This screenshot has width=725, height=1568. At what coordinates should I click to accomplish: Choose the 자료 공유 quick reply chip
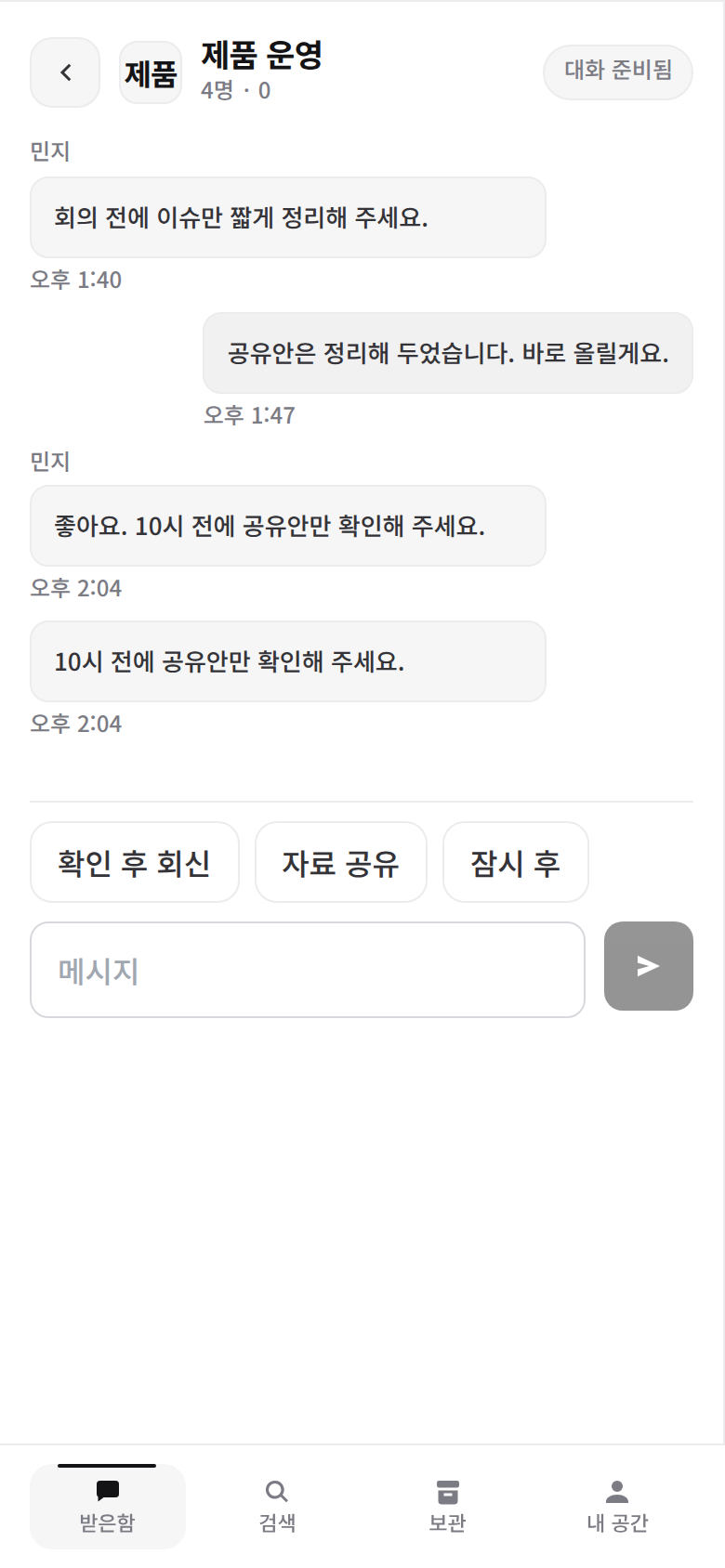[x=341, y=862]
